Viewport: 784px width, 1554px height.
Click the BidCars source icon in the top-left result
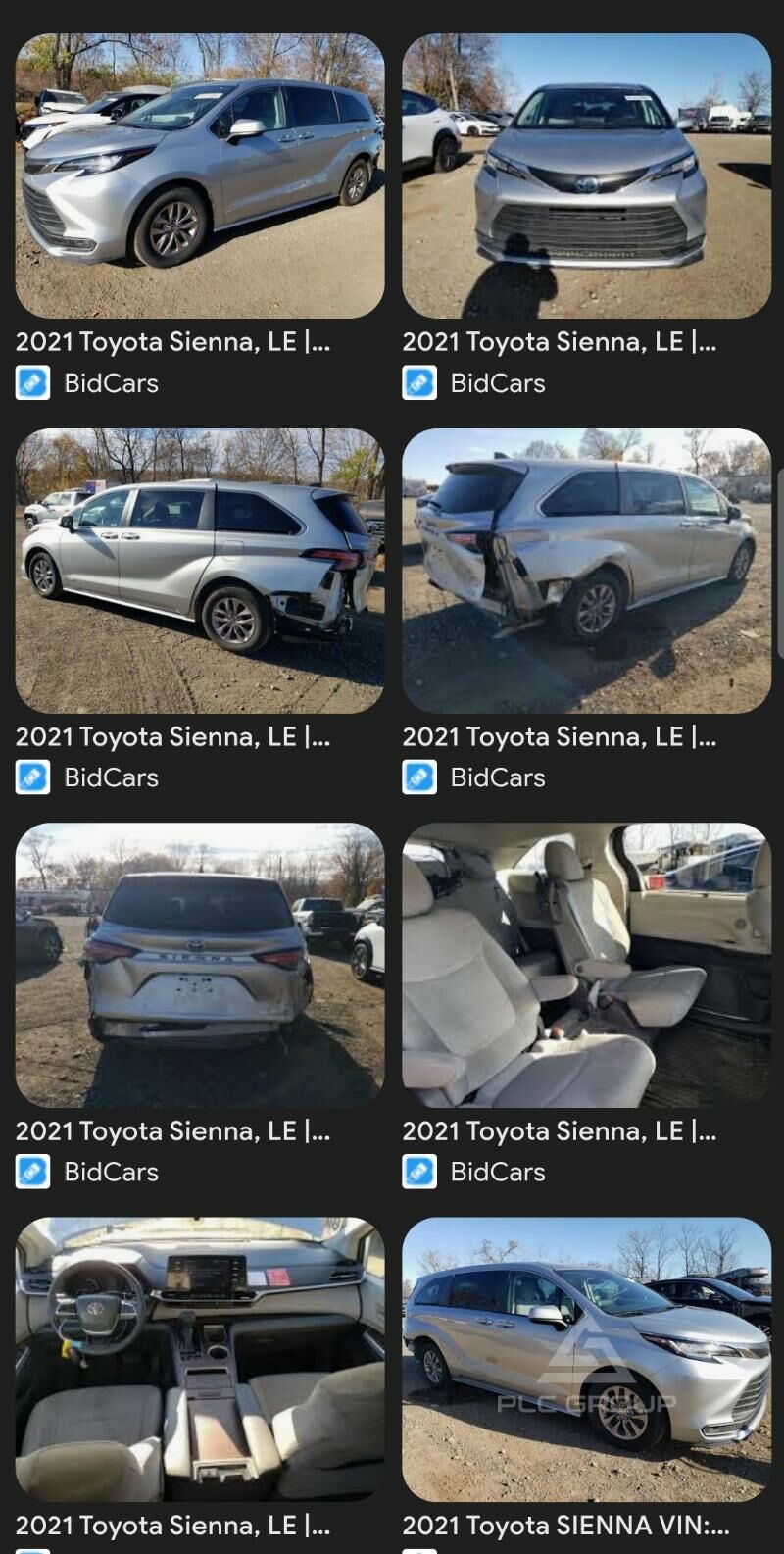33,383
